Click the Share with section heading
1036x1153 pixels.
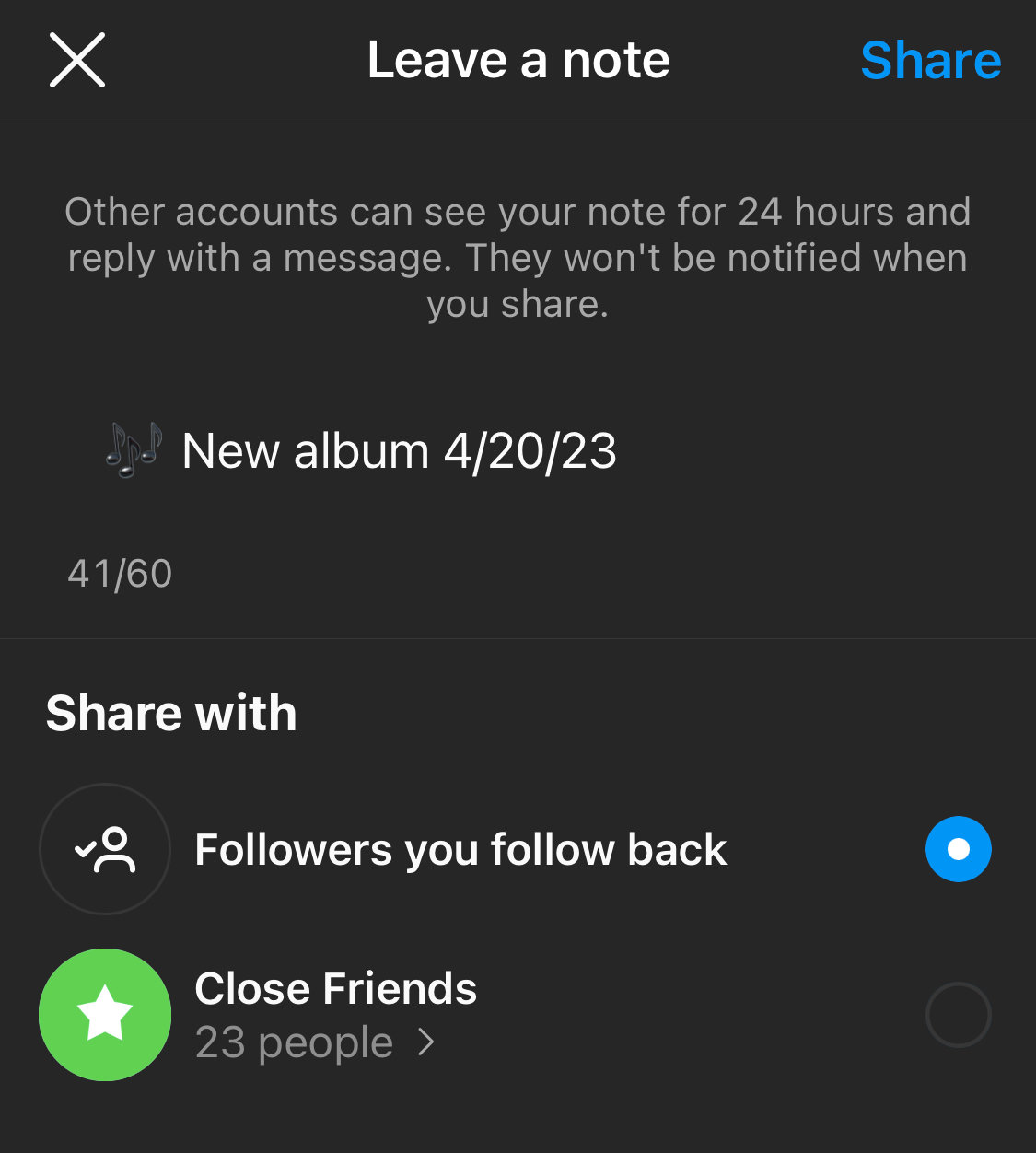coord(171,712)
